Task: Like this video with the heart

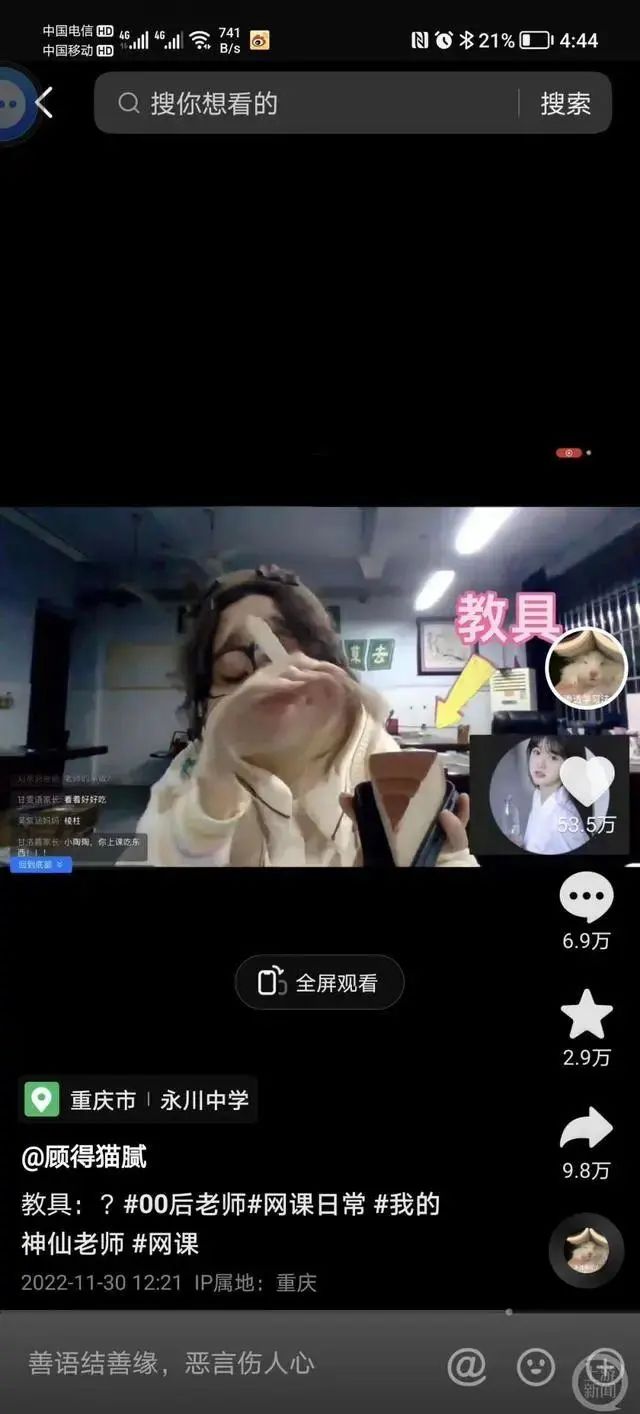Action: click(587, 780)
